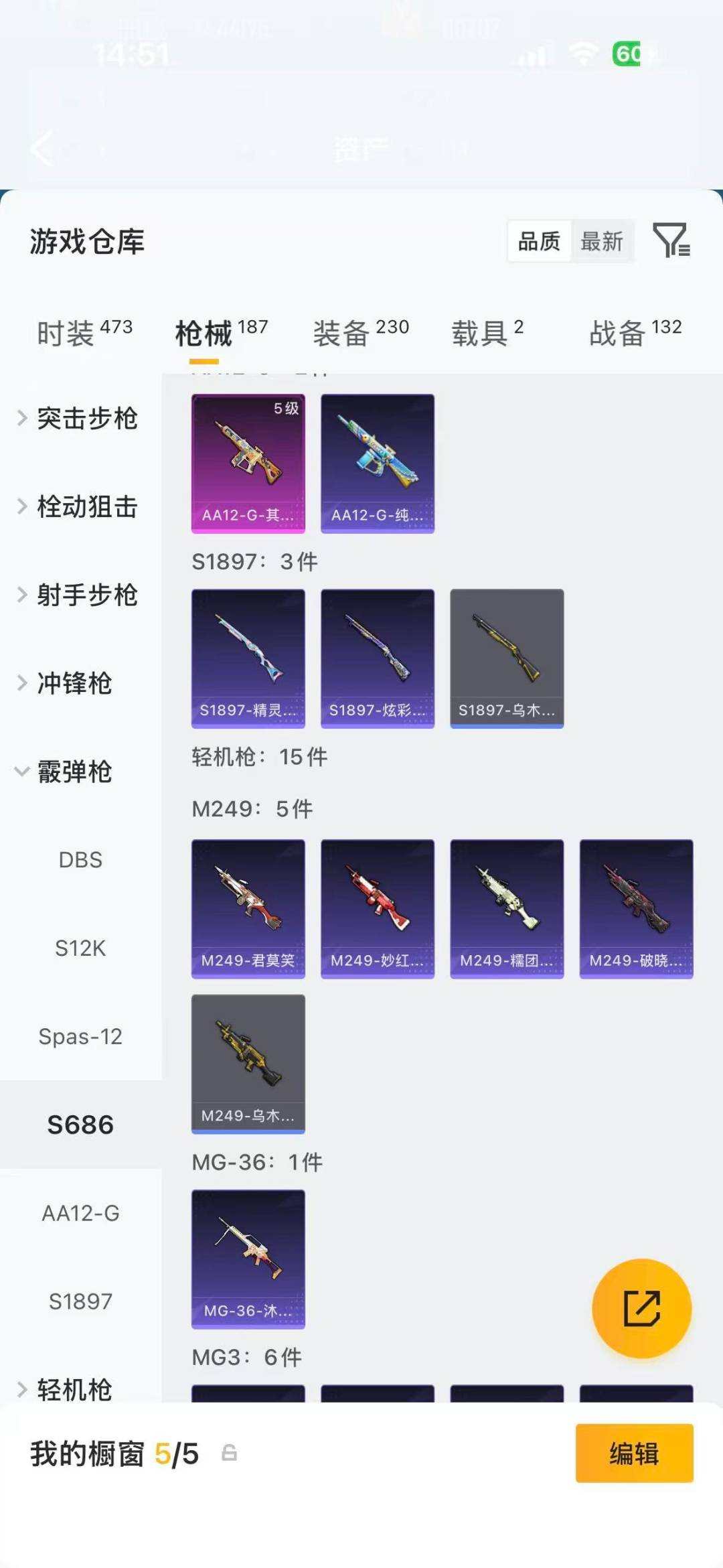Image resolution: width=723 pixels, height=1568 pixels.
Task: Tap the yellow floating share button
Action: click(642, 1308)
